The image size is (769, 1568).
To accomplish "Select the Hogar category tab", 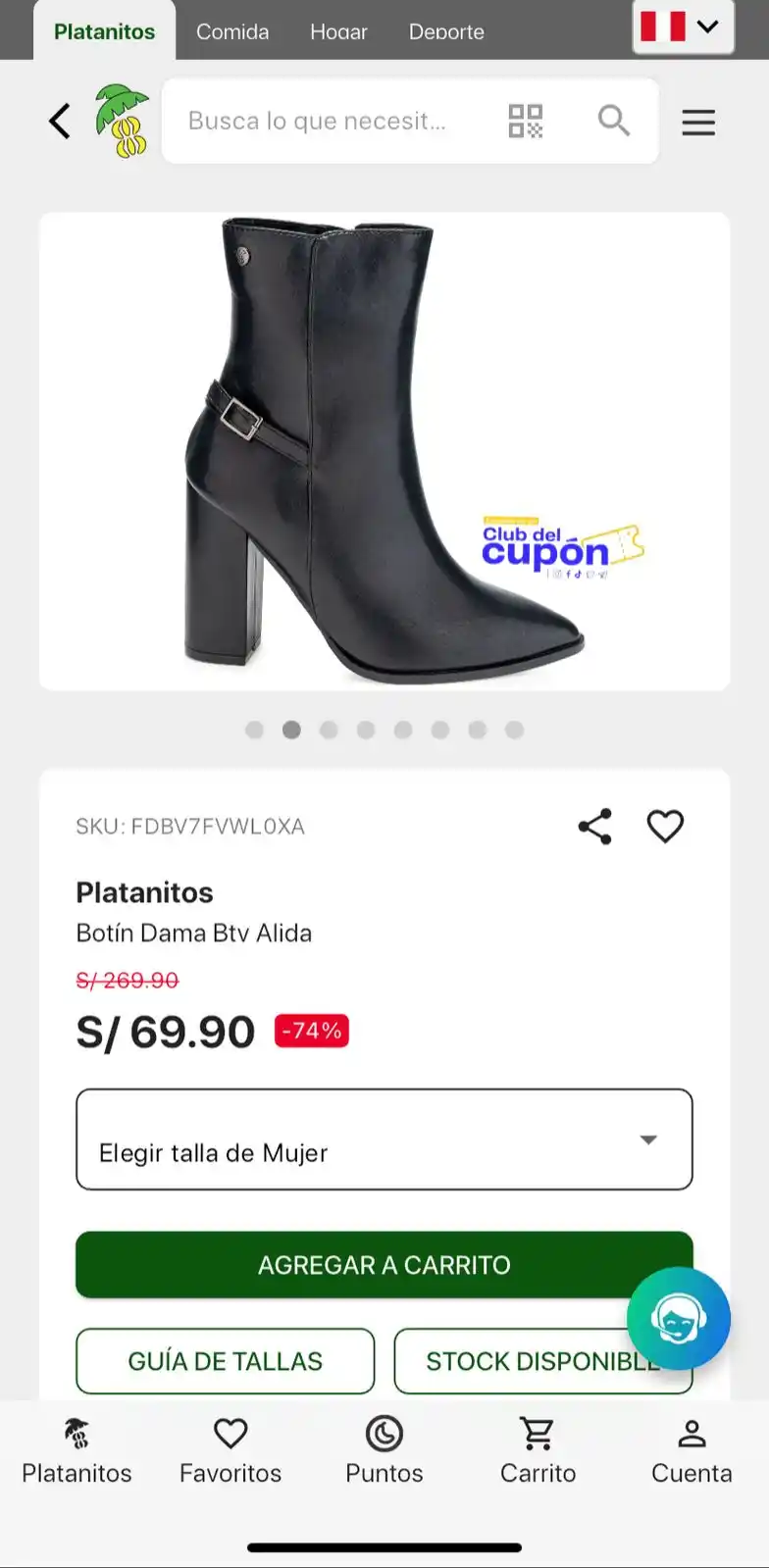I will tap(338, 31).
